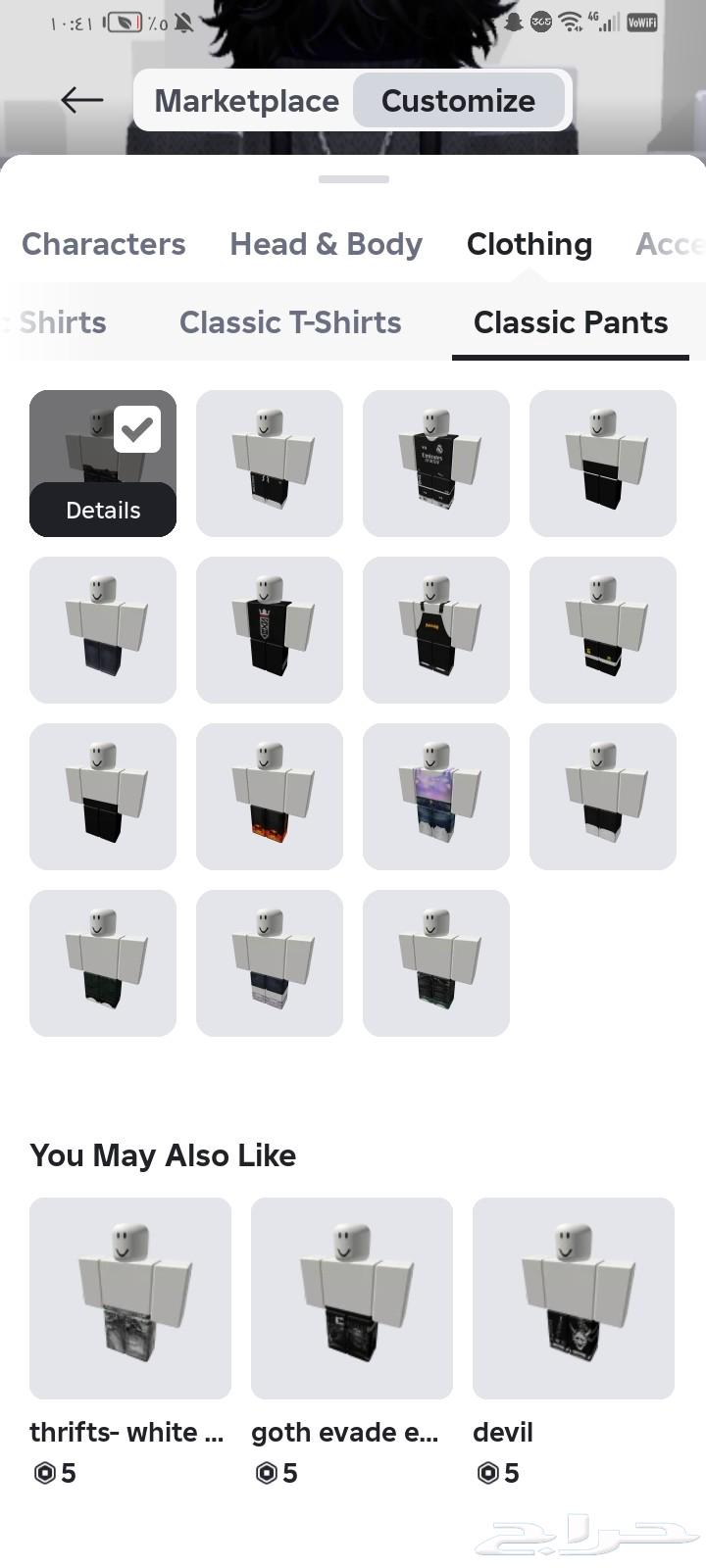The image size is (706, 1568).
Task: Switch to the Classic T-Shirts tab
Action: 290,322
